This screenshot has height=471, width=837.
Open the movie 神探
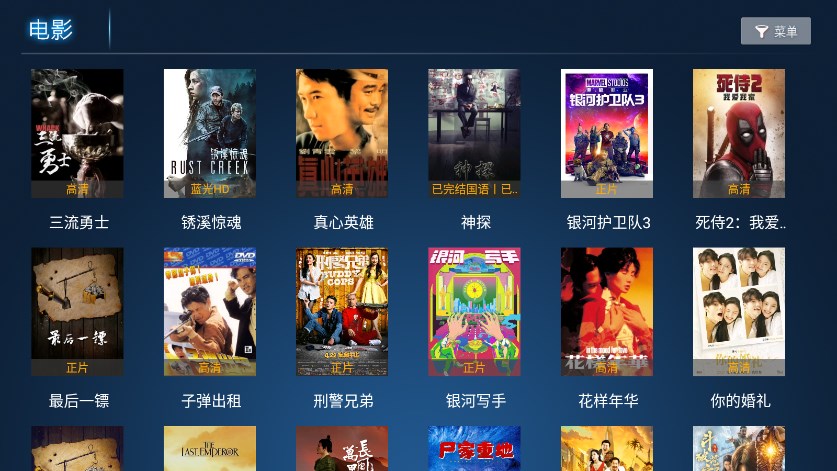coord(474,133)
